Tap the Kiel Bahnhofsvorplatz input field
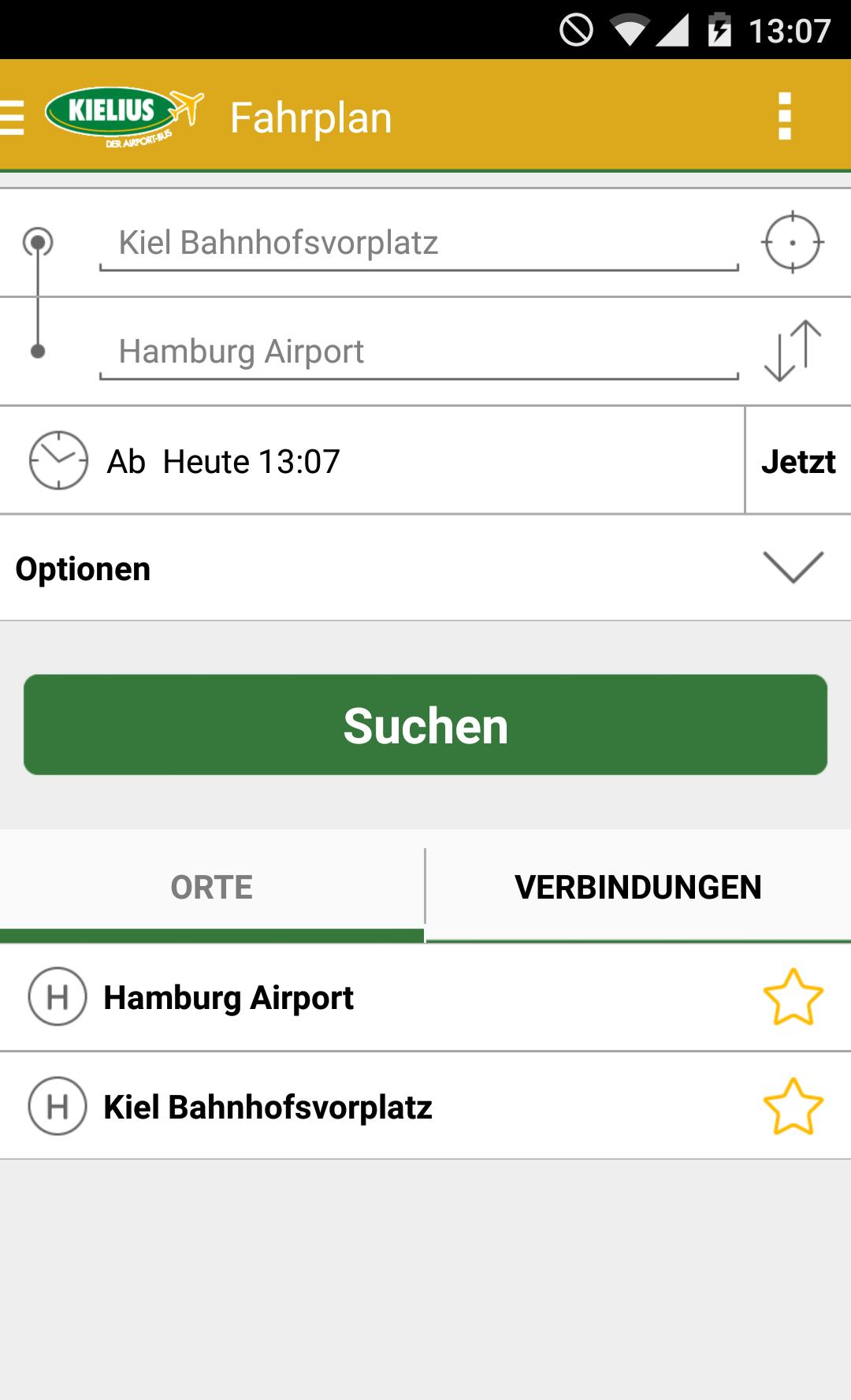The image size is (851, 1400). (418, 243)
